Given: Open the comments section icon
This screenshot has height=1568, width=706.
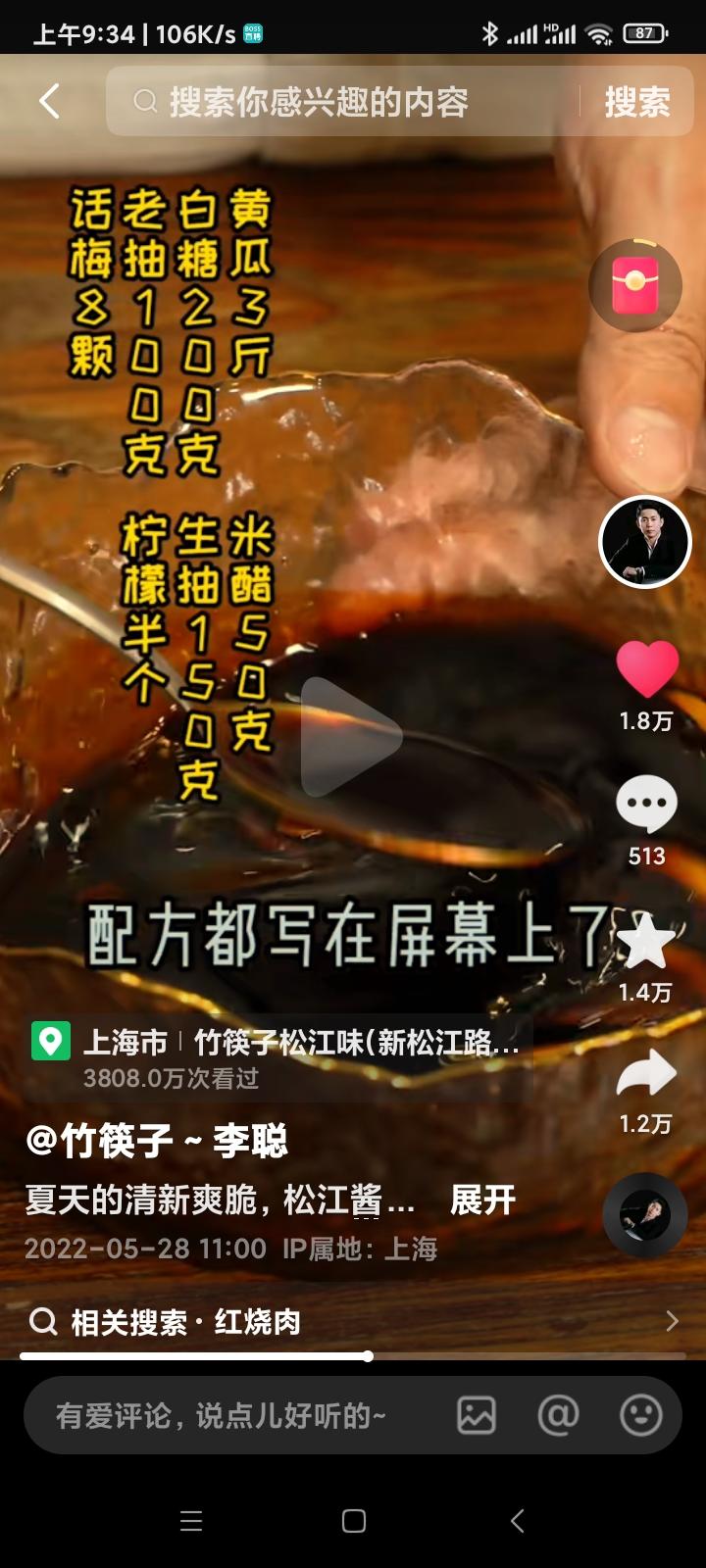Looking at the screenshot, I should (644, 804).
